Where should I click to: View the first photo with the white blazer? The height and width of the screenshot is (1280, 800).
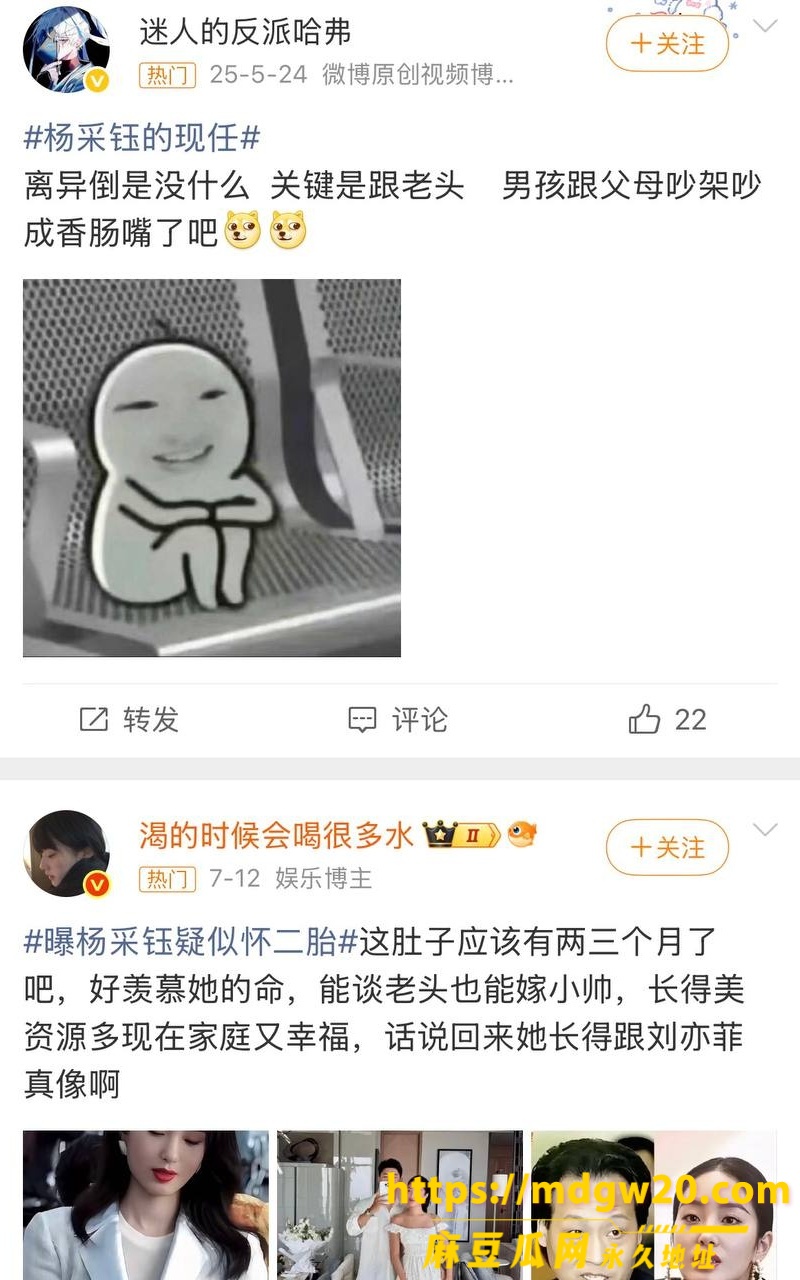coord(146,1205)
